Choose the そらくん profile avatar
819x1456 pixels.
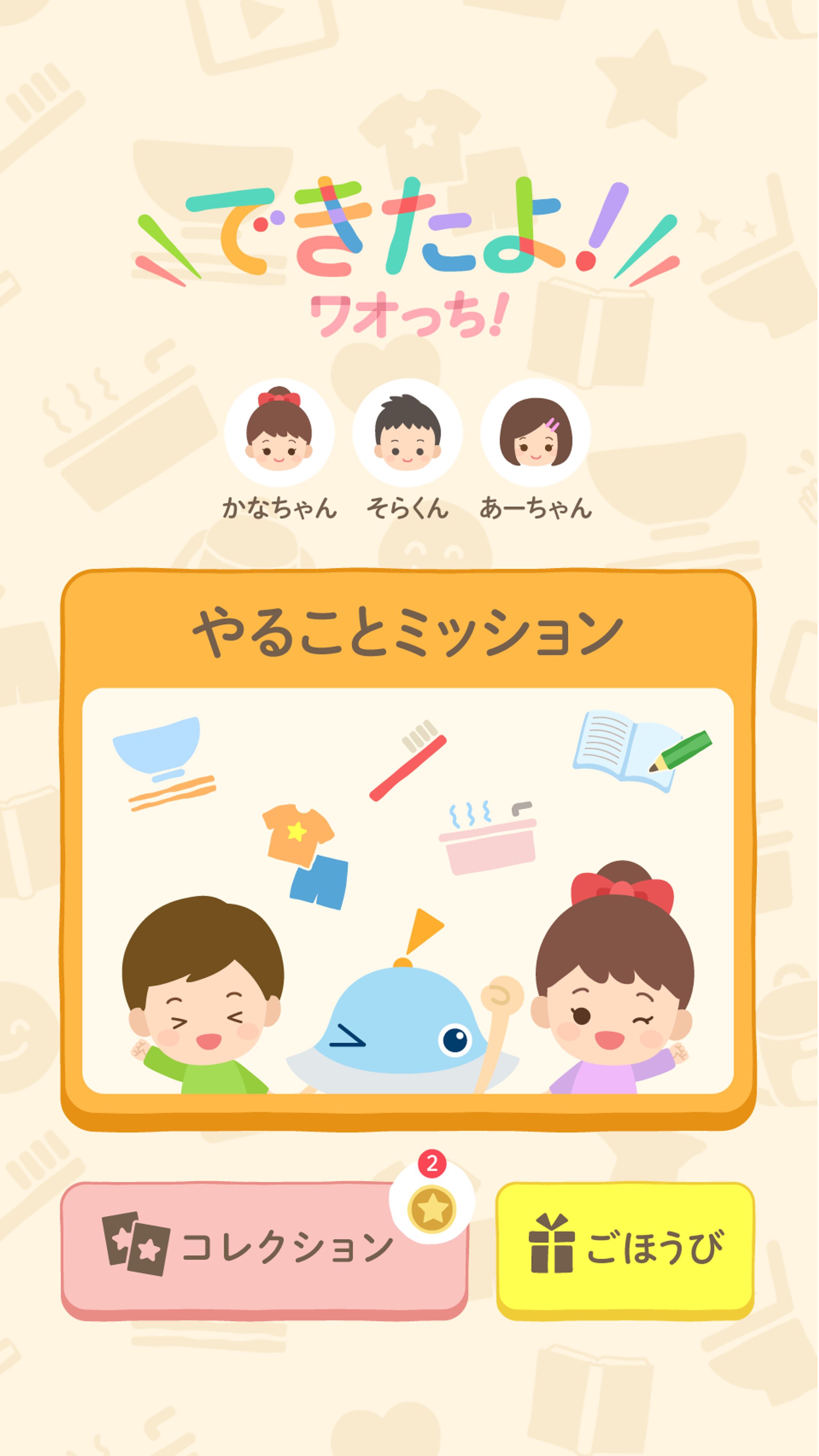[x=408, y=433]
